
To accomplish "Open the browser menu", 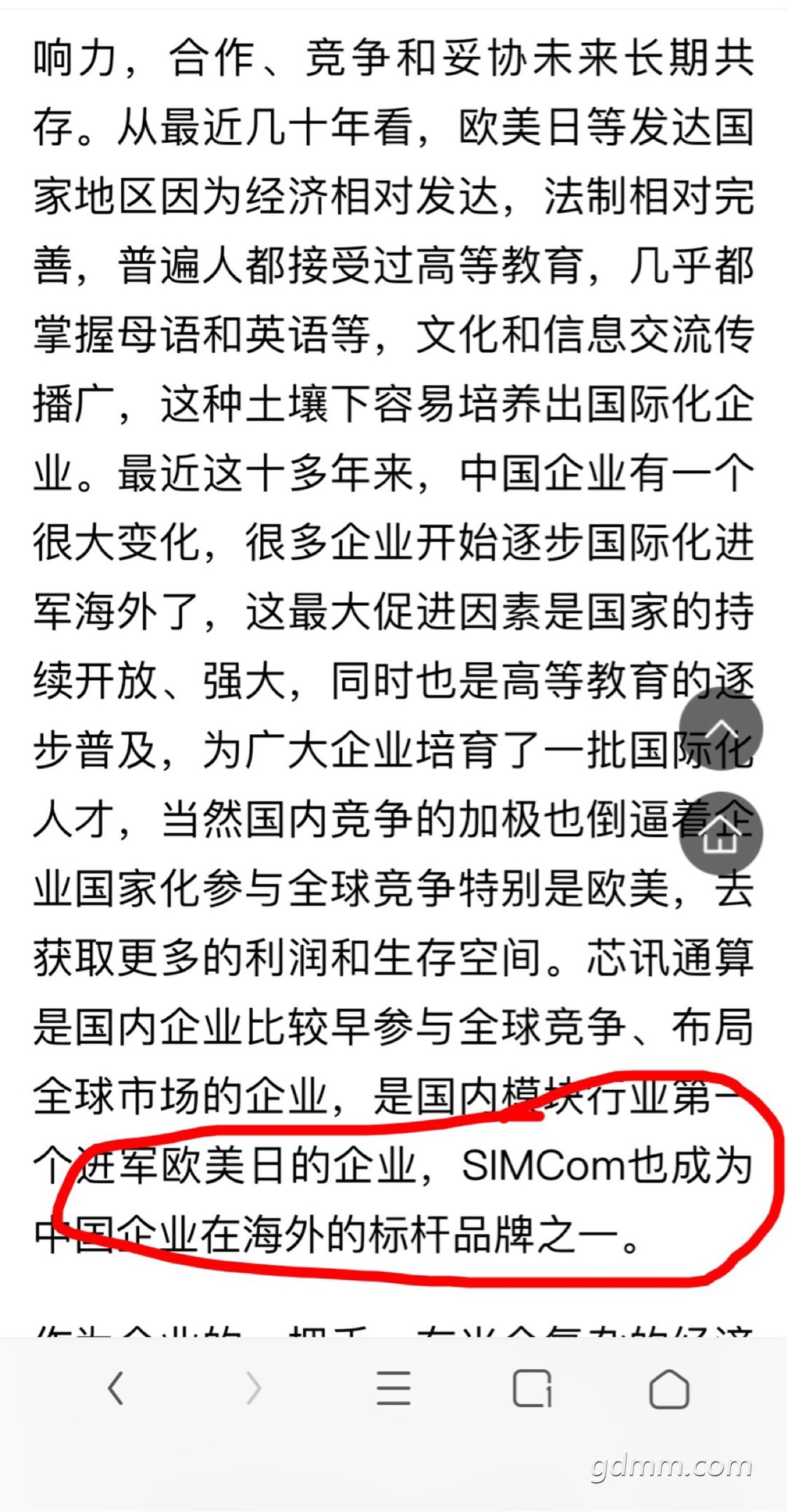I will coord(393,1389).
